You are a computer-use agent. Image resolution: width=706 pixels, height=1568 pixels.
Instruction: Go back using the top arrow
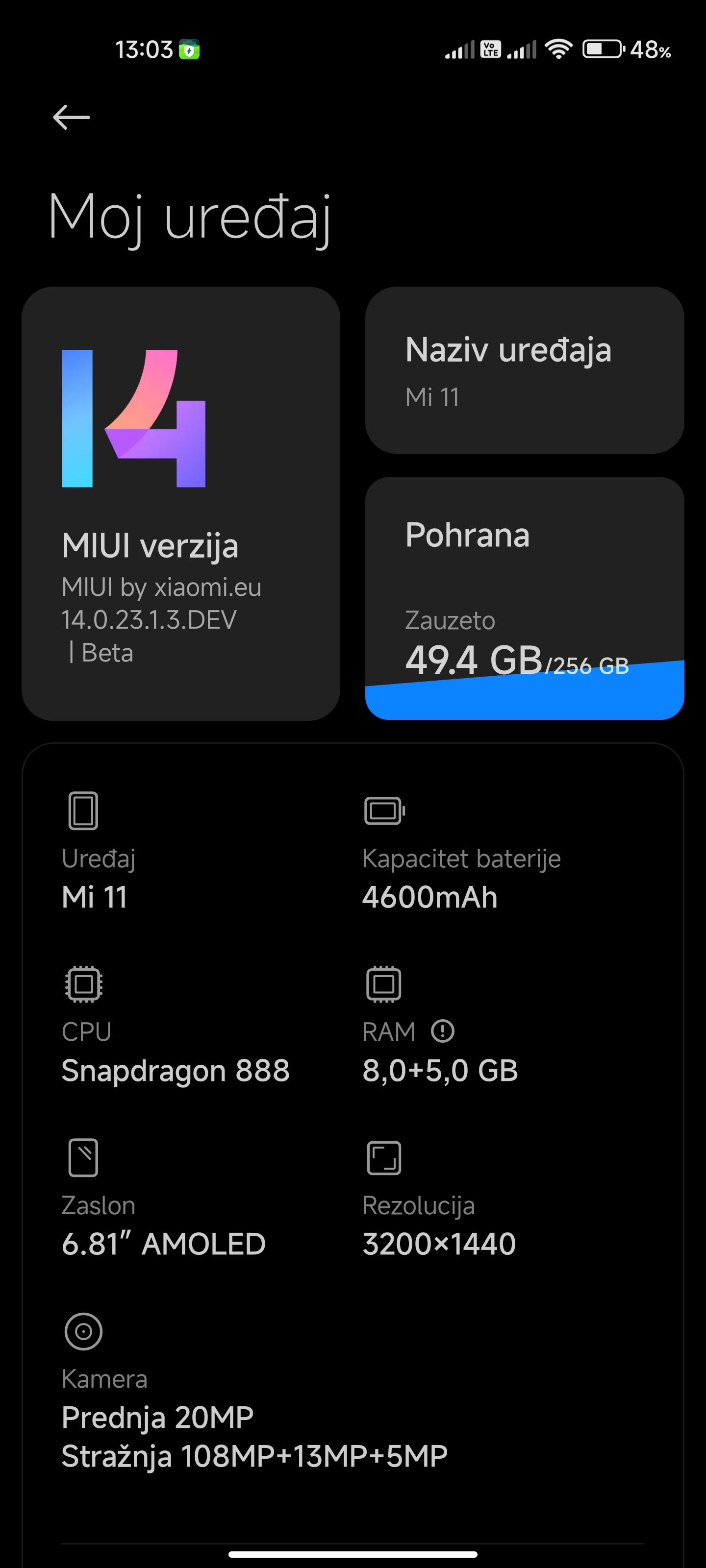(71, 118)
